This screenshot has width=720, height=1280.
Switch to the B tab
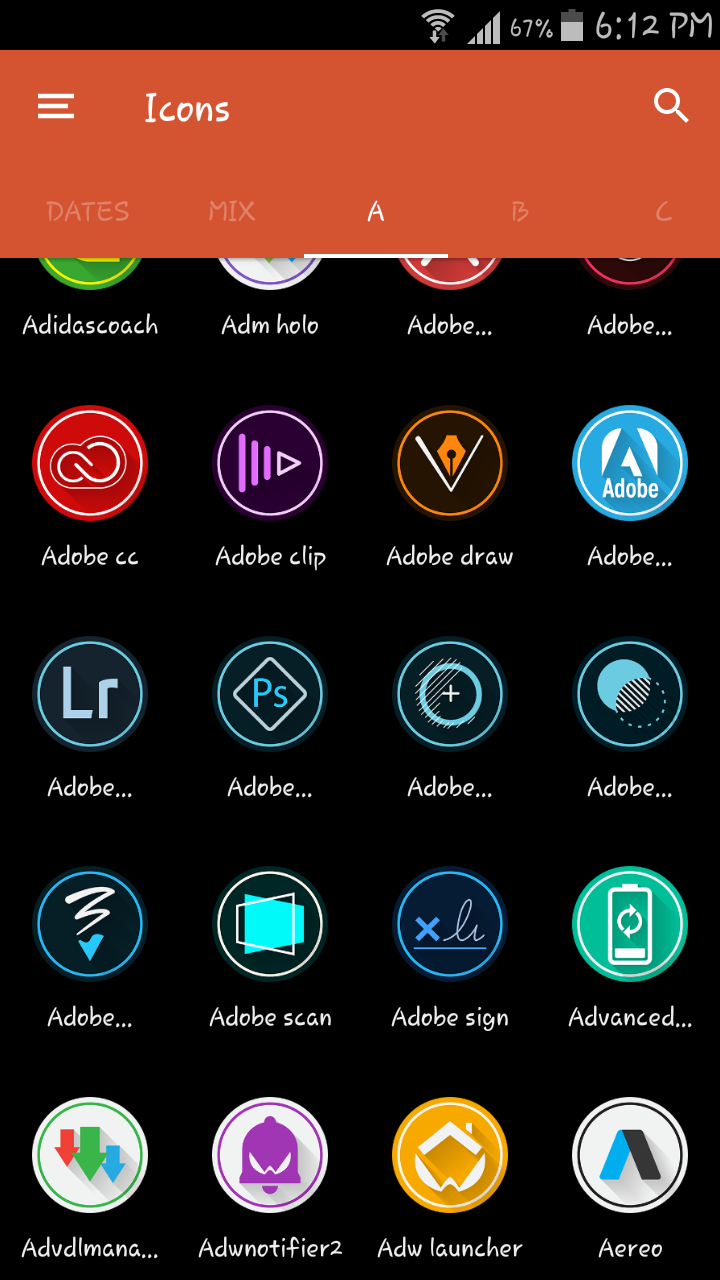[519, 211]
